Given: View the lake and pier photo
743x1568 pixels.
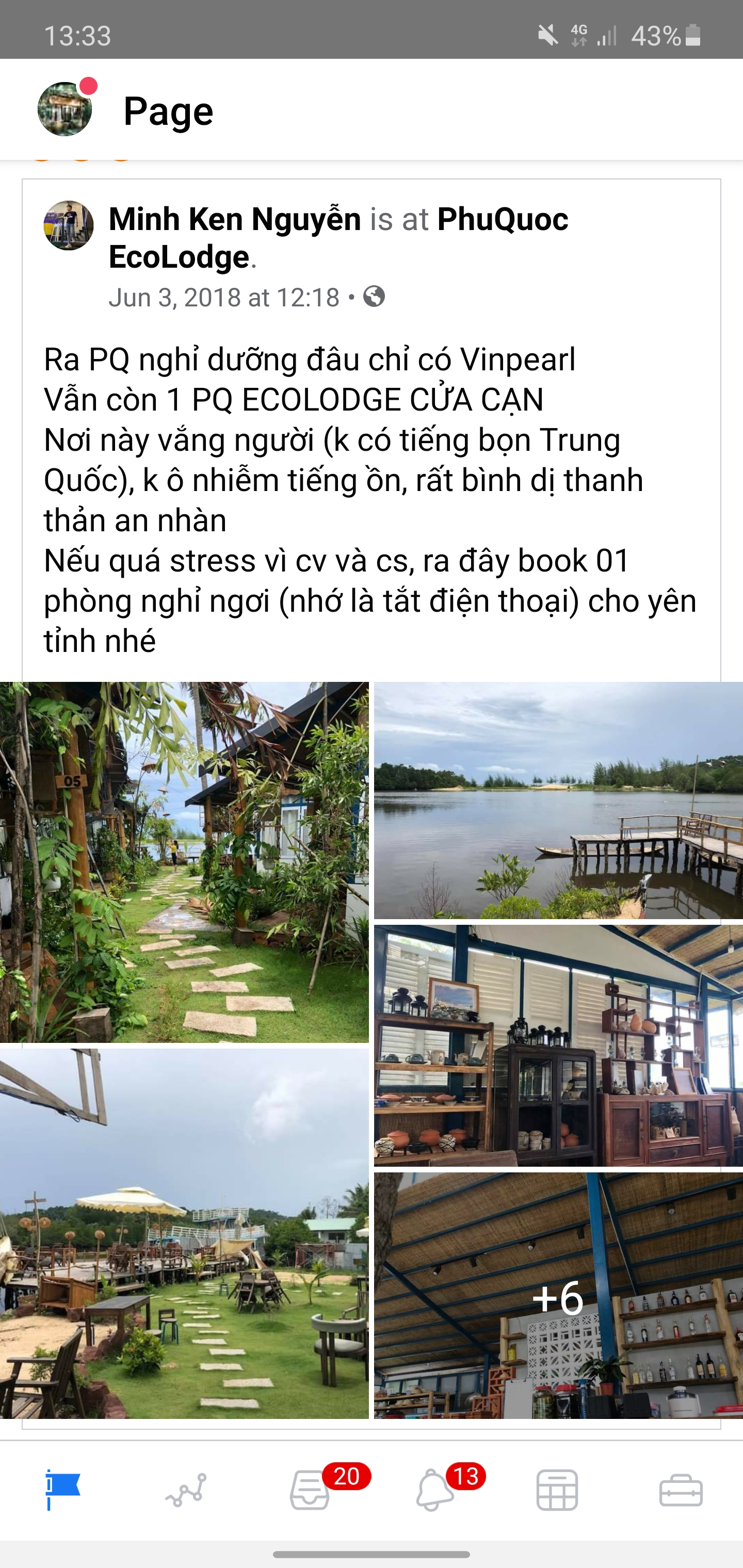Looking at the screenshot, I should click(x=558, y=800).
